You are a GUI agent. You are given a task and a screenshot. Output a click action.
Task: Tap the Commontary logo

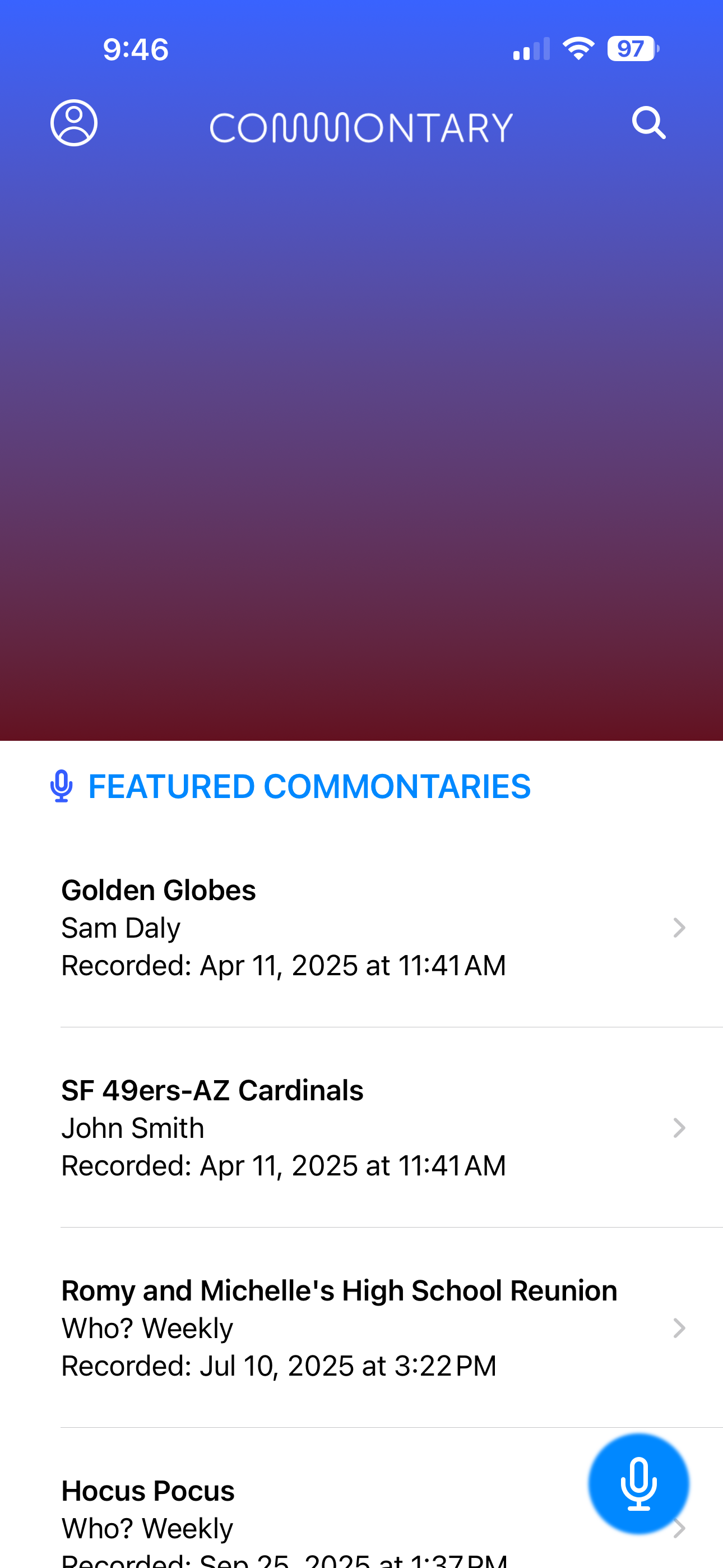click(361, 125)
